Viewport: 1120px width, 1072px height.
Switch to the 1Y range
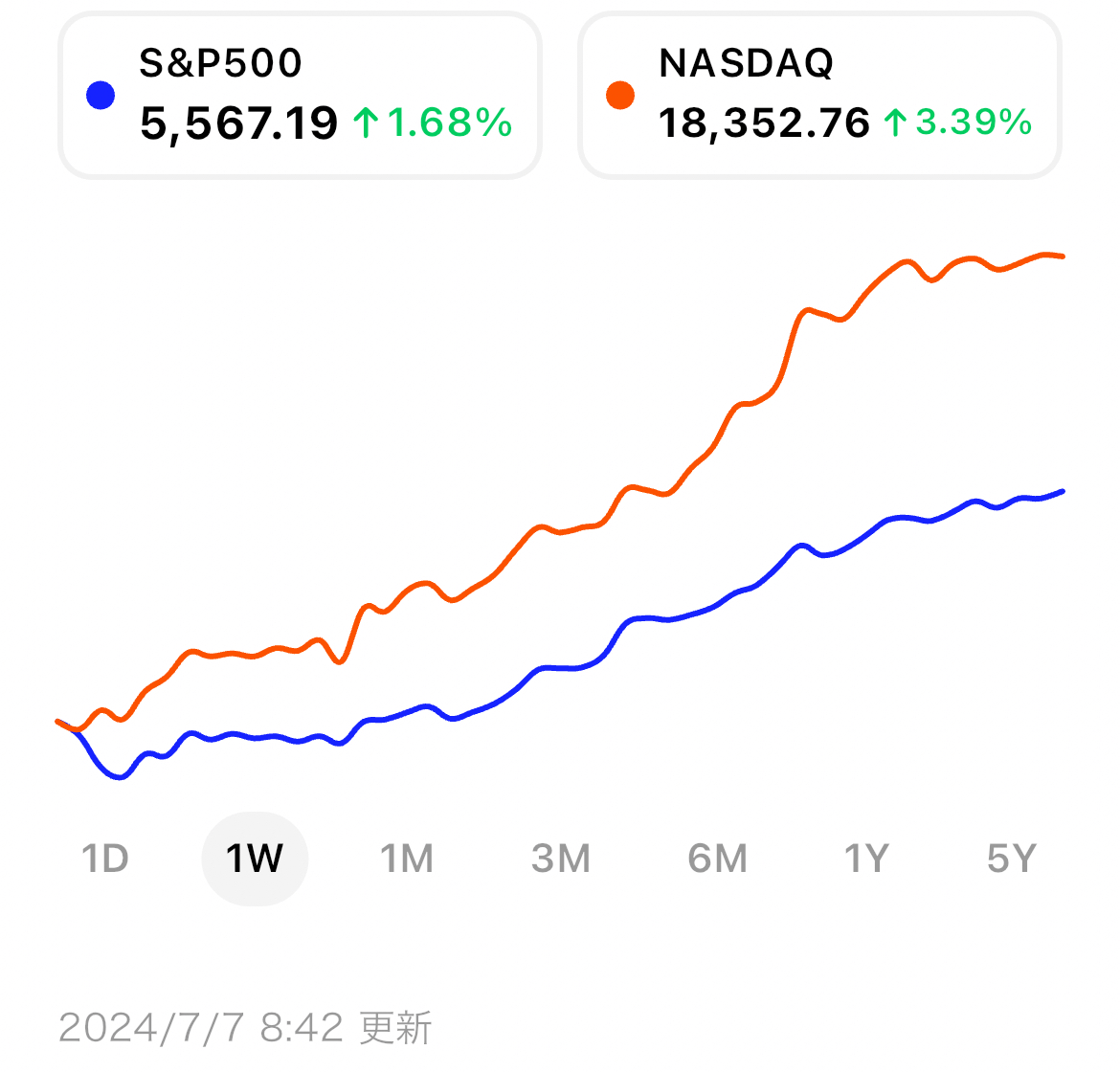tap(866, 859)
